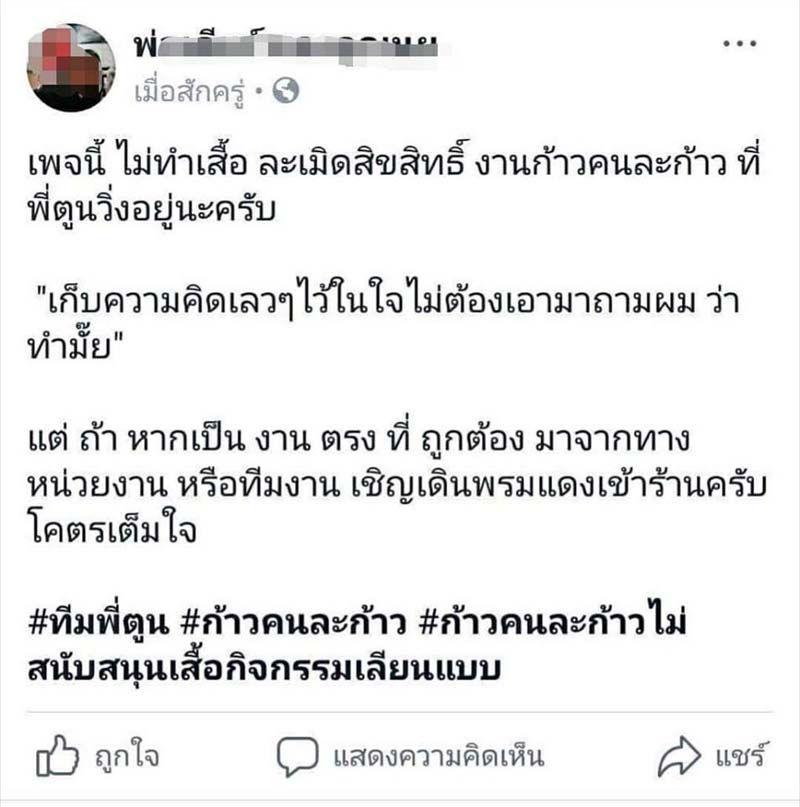800x807 pixels.
Task: Open the poster's profile picture
Action: coord(71,67)
